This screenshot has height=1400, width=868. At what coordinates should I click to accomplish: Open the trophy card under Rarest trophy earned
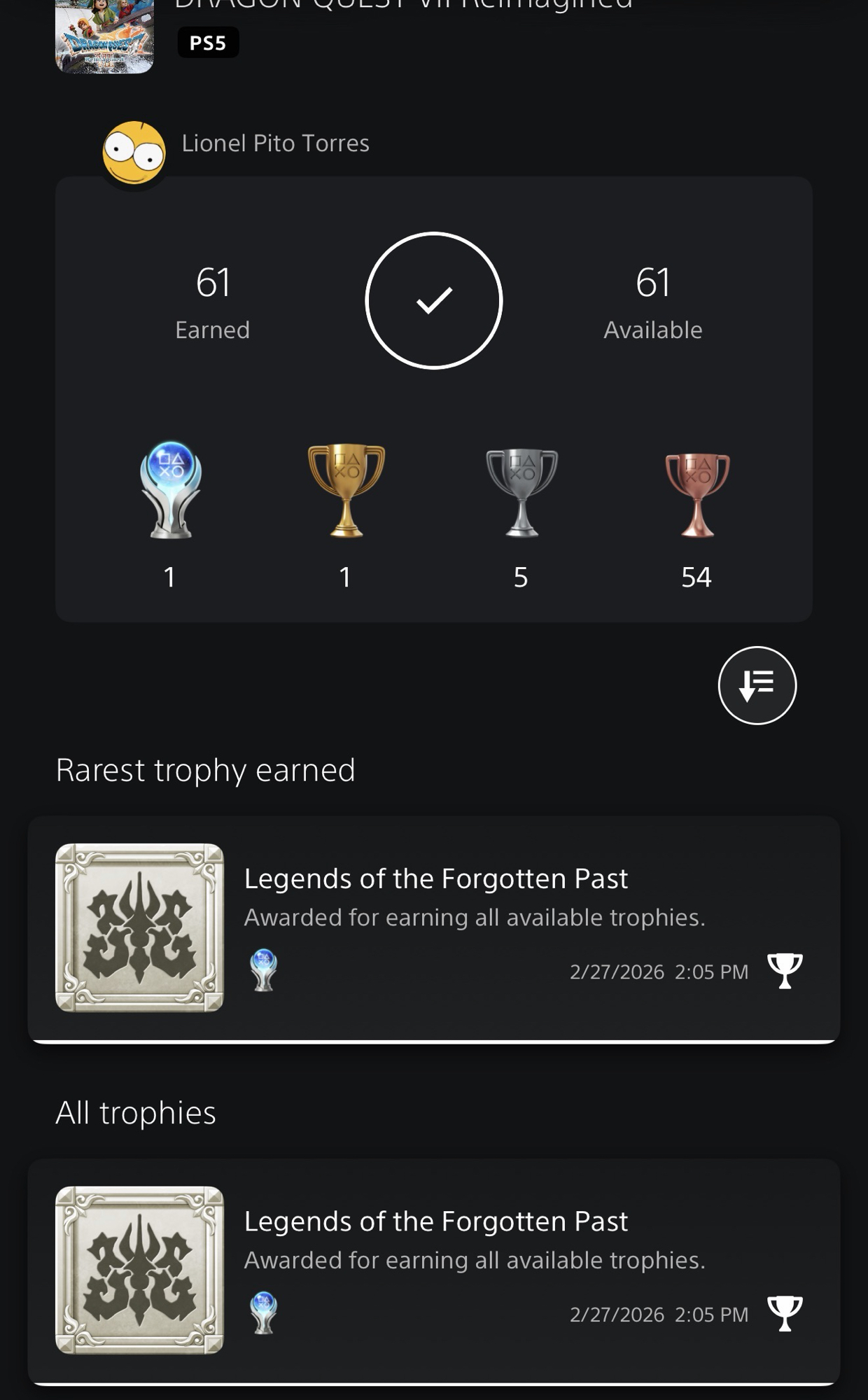point(434,927)
